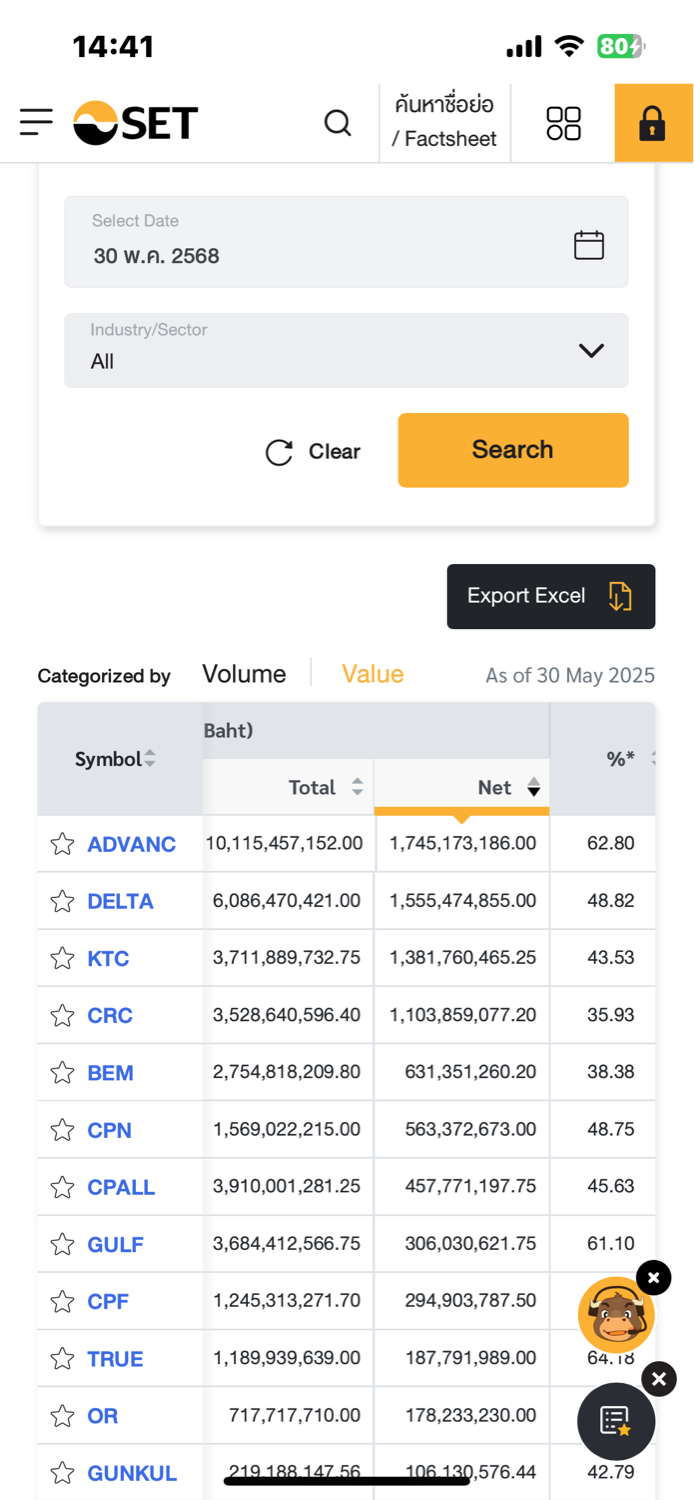
Task: Tap the magnifier search icon
Action: pyautogui.click(x=338, y=123)
